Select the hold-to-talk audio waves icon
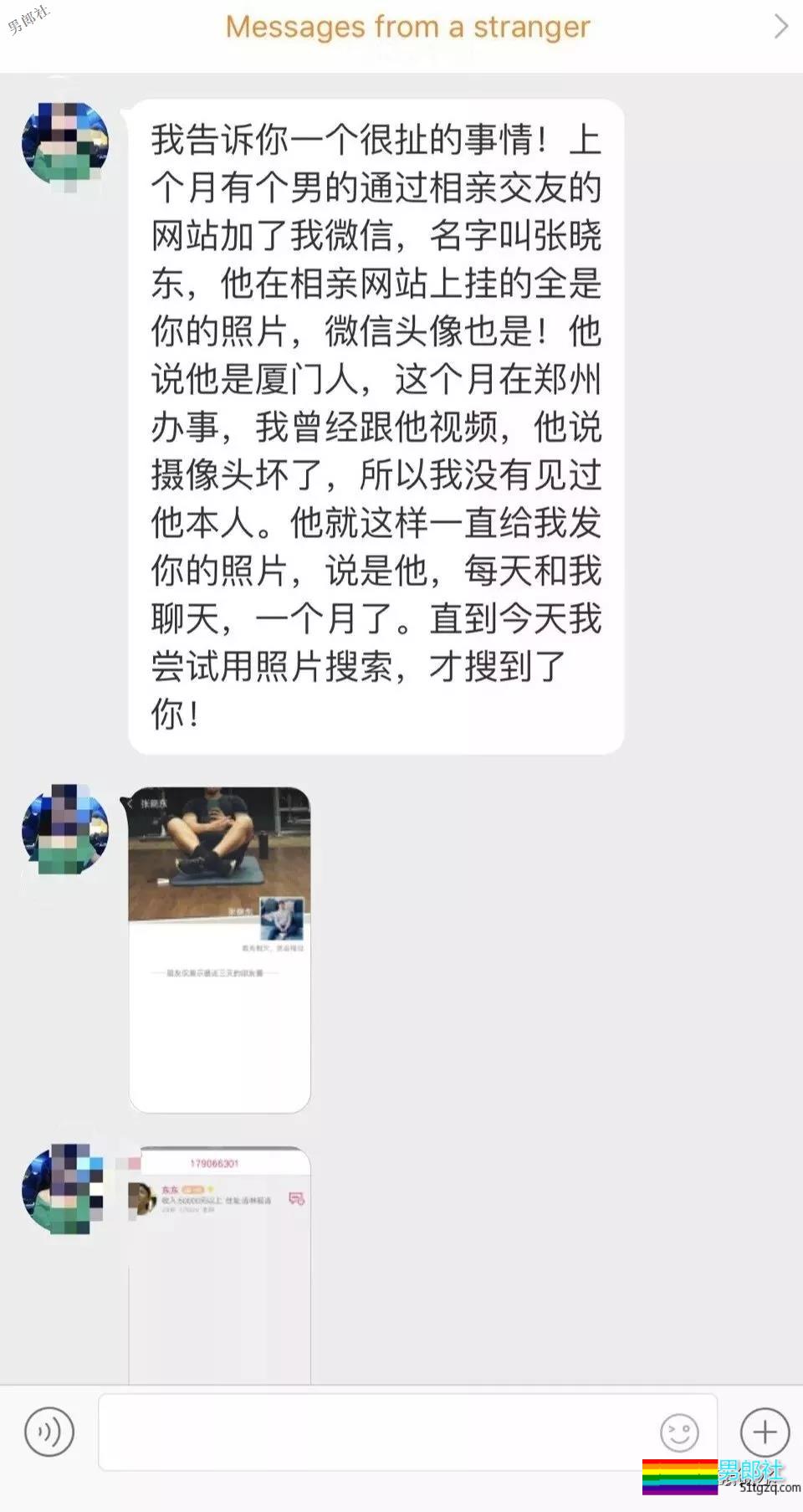 49,1433
